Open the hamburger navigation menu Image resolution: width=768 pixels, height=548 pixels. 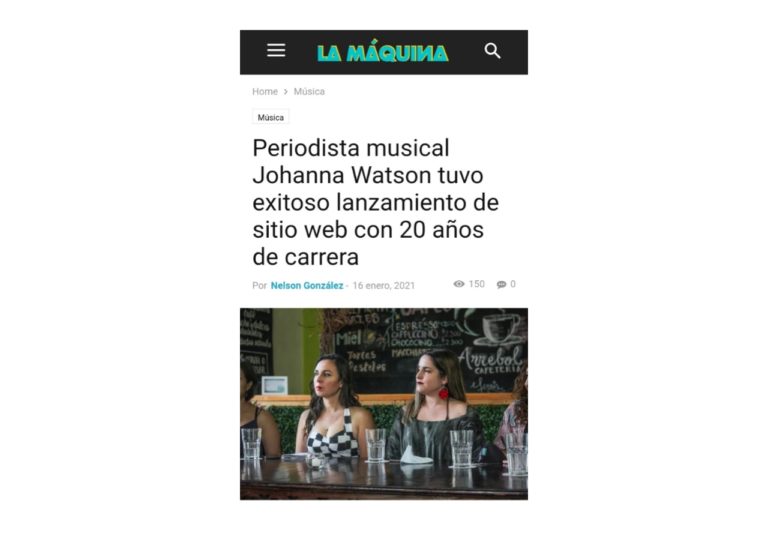[x=276, y=51]
